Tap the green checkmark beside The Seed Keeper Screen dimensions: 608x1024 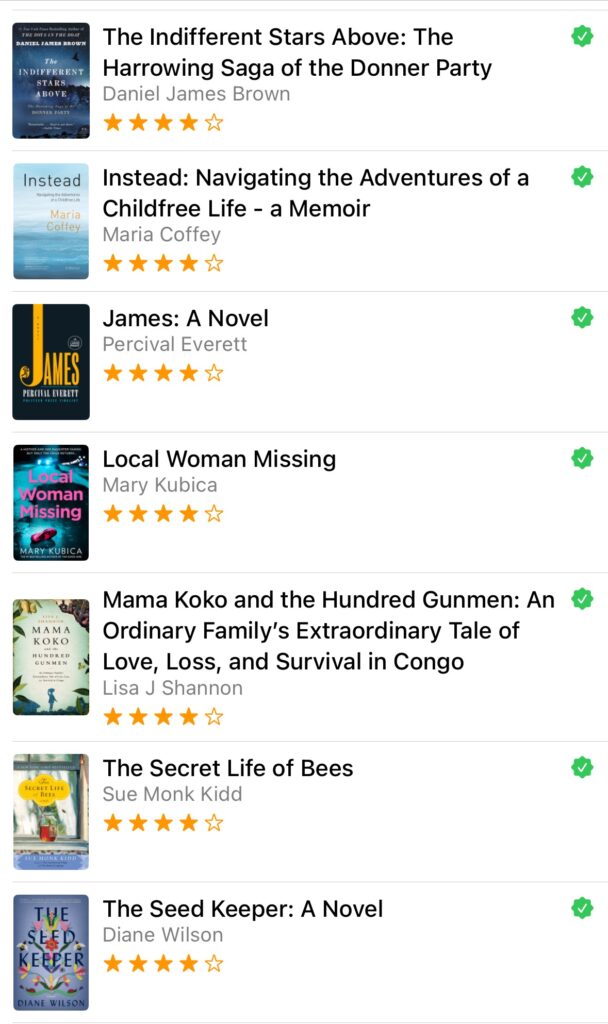click(x=582, y=908)
